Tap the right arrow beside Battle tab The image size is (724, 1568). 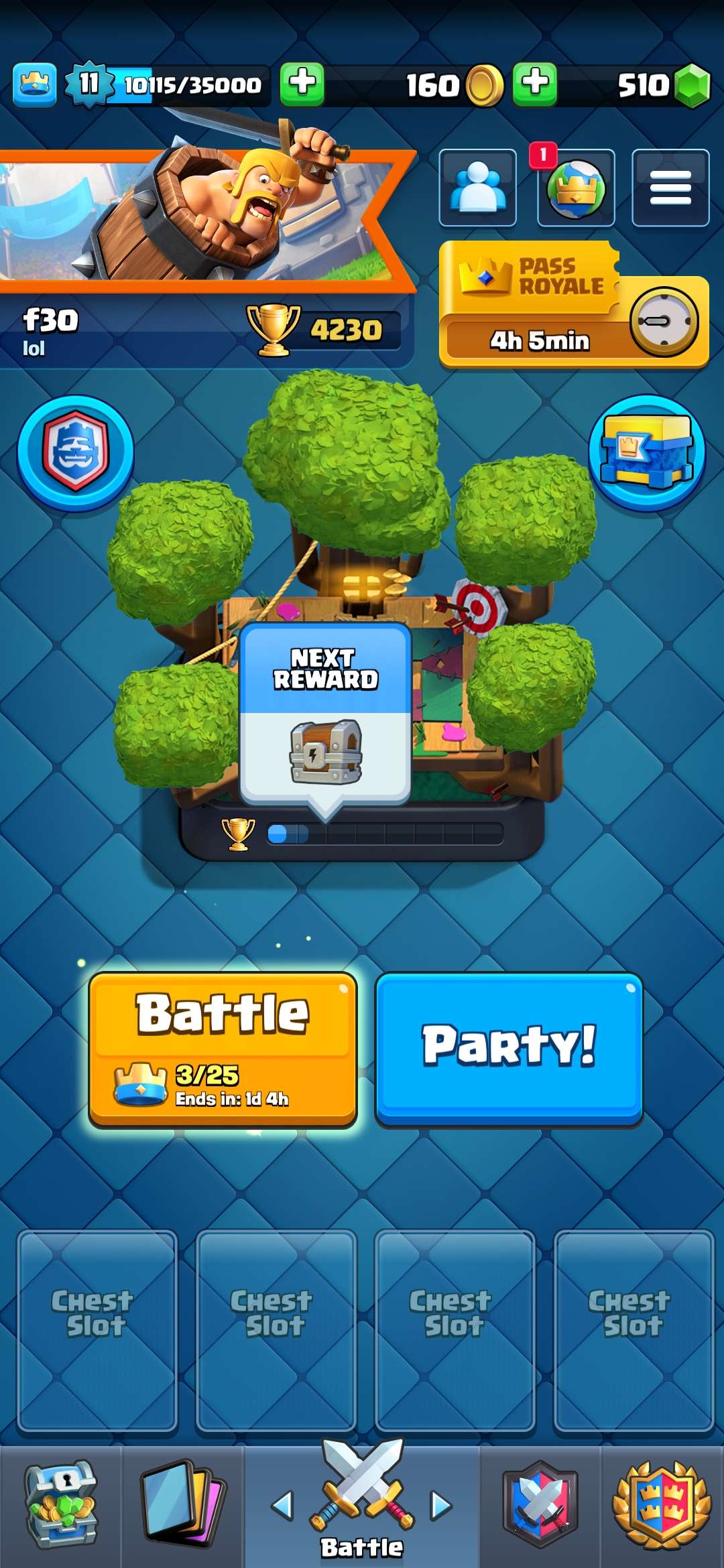tap(441, 1506)
